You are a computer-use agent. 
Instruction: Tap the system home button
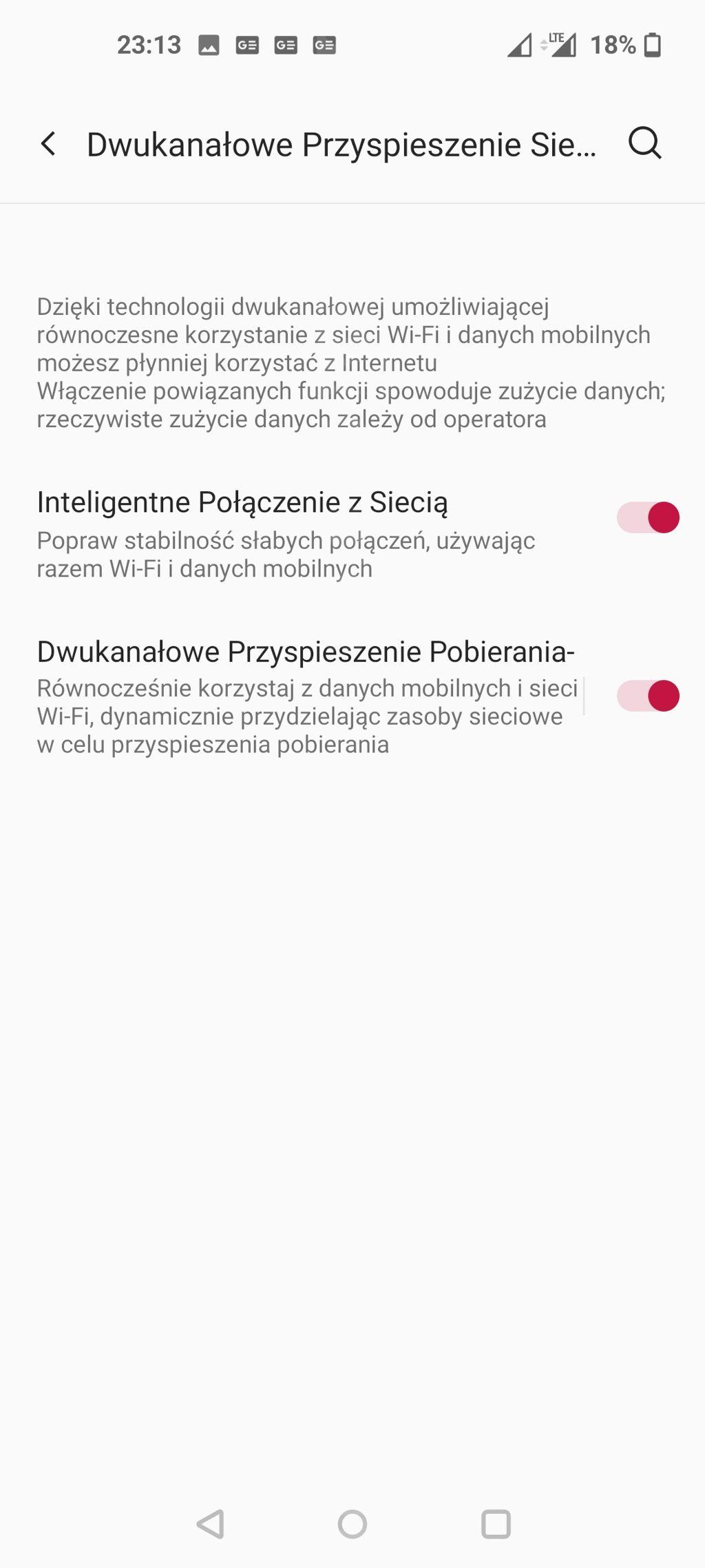[x=352, y=1524]
